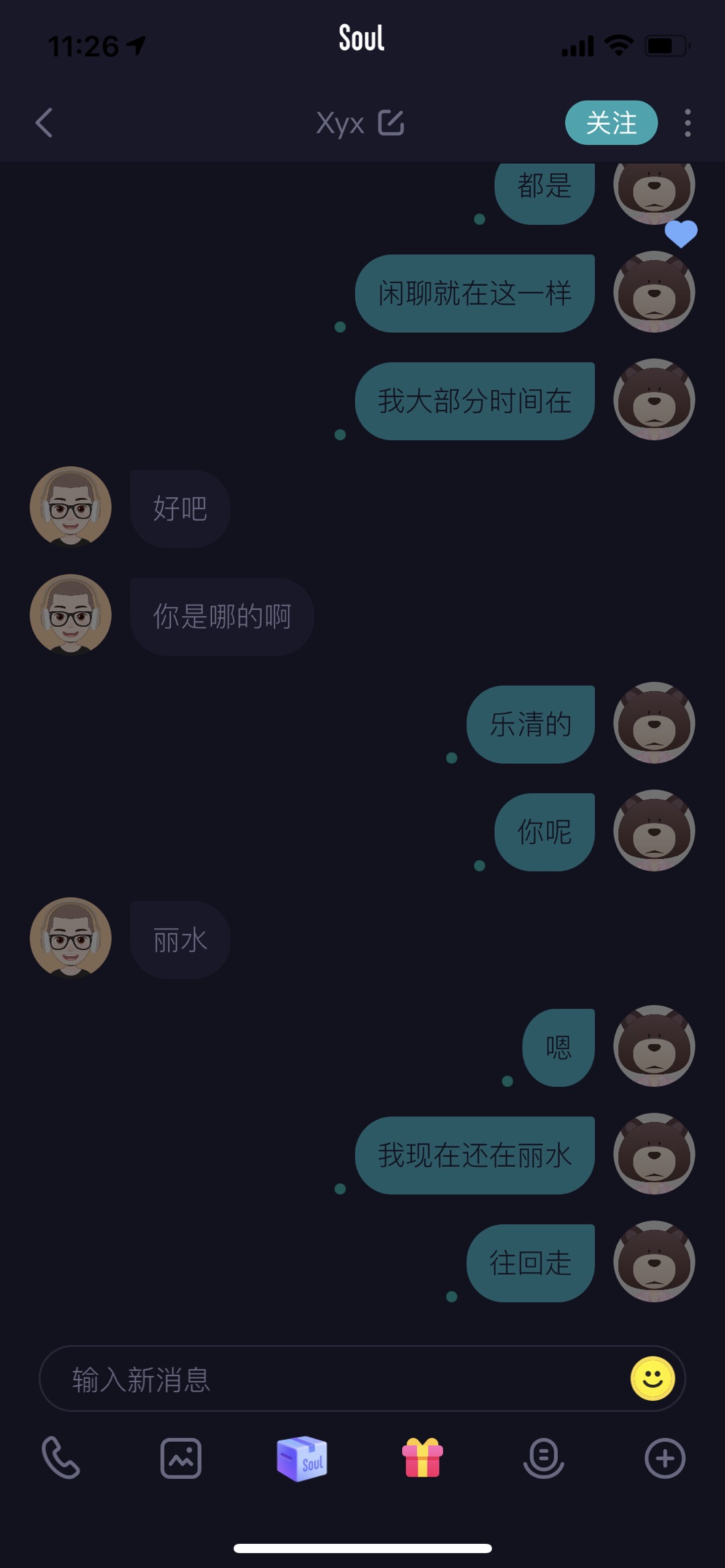Open more options with the plus icon
The image size is (725, 1568).
(665, 1458)
